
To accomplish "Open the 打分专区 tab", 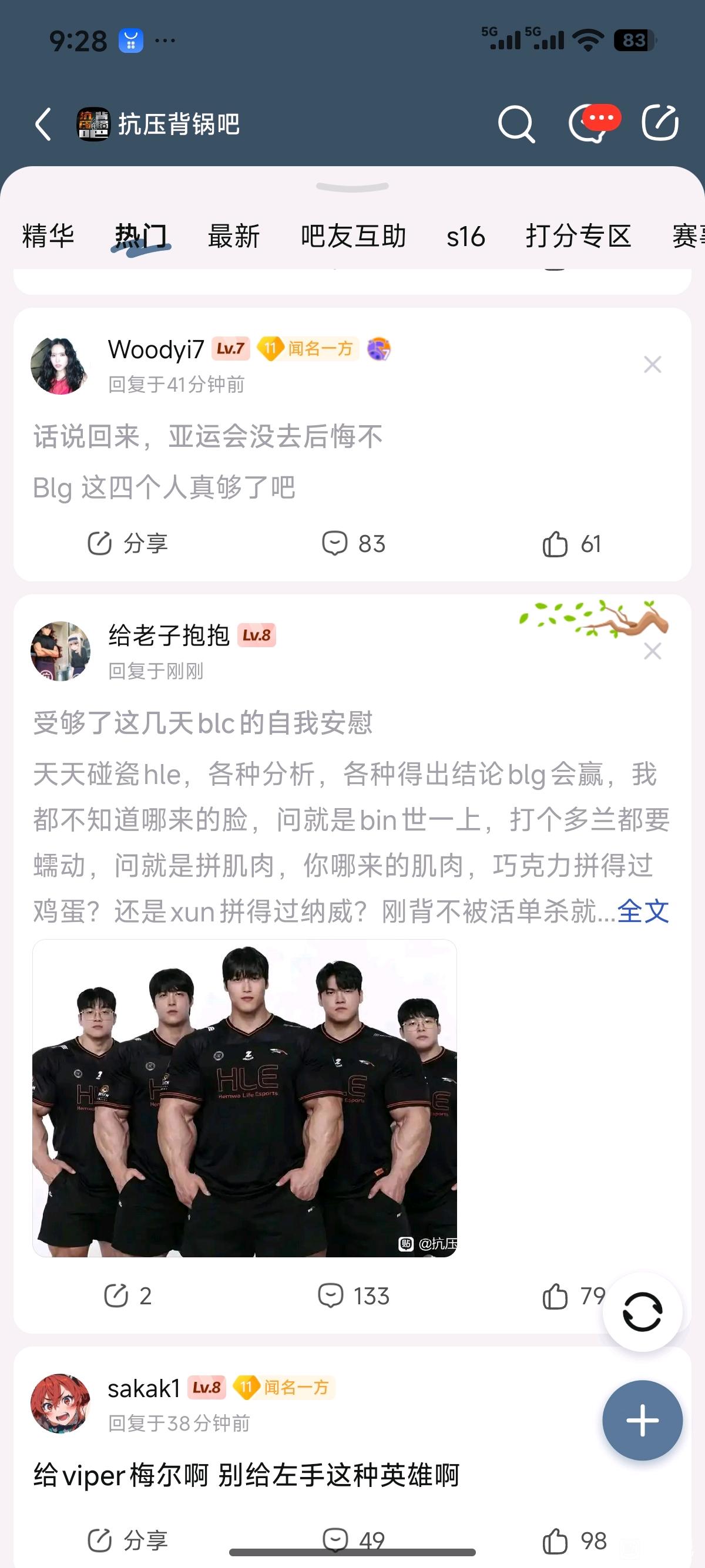I will coord(578,236).
